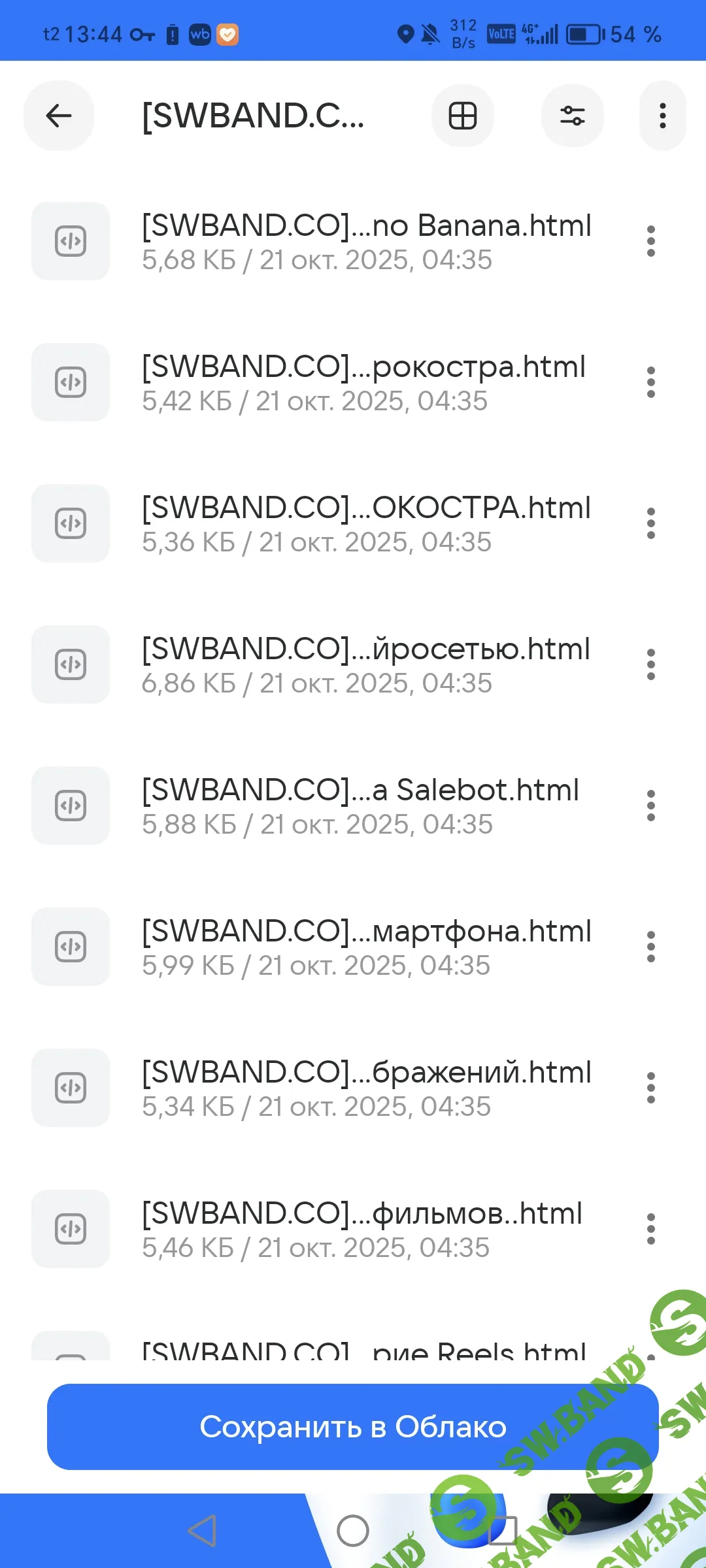Open the file ending in фильмов..html

coord(361,1229)
